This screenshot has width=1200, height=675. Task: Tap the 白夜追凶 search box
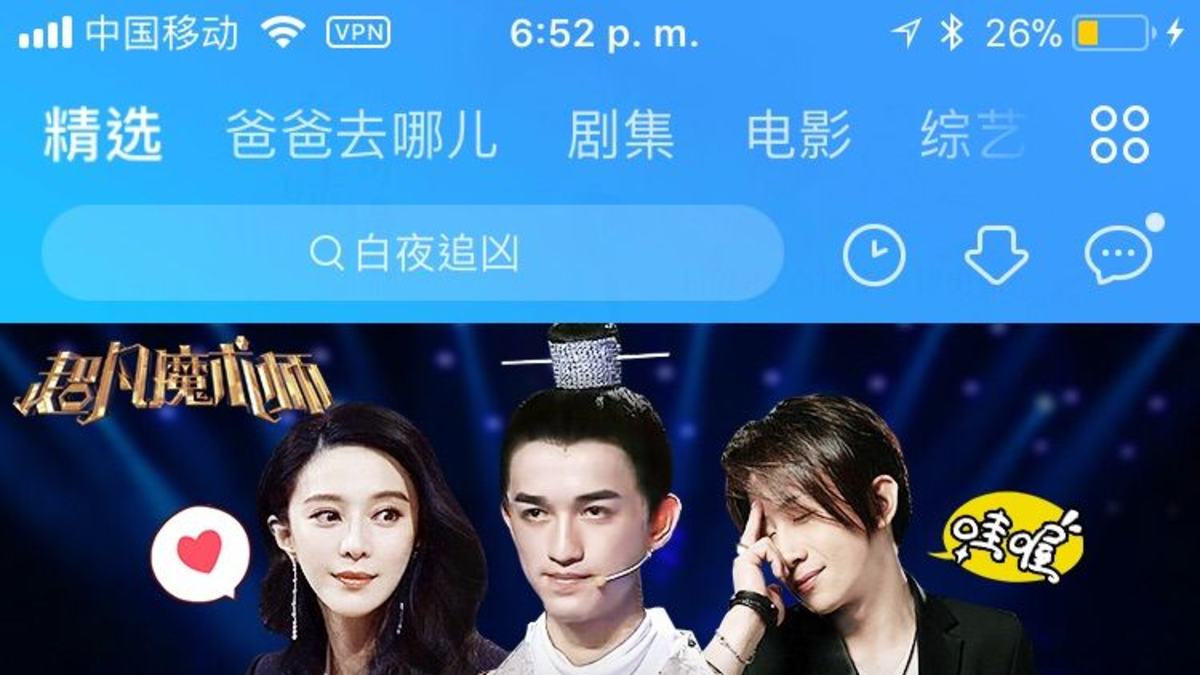(x=412, y=254)
